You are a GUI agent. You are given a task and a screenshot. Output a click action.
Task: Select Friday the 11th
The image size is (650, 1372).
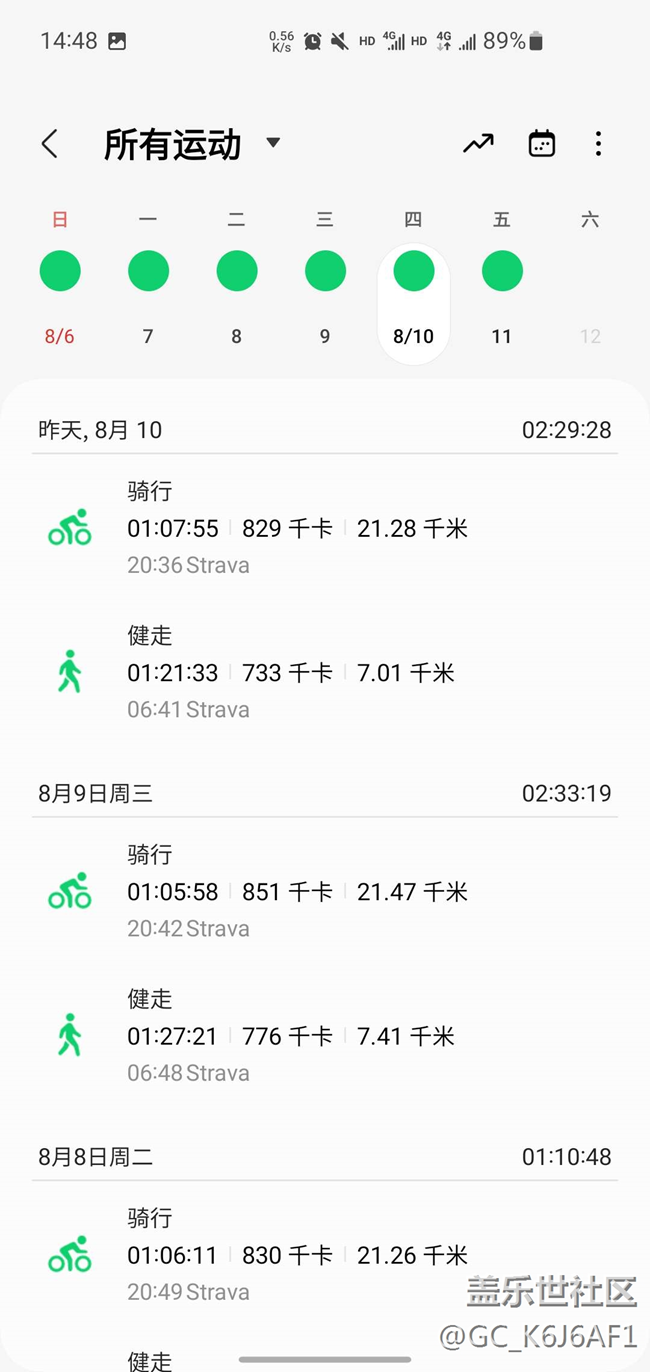pyautogui.click(x=502, y=272)
